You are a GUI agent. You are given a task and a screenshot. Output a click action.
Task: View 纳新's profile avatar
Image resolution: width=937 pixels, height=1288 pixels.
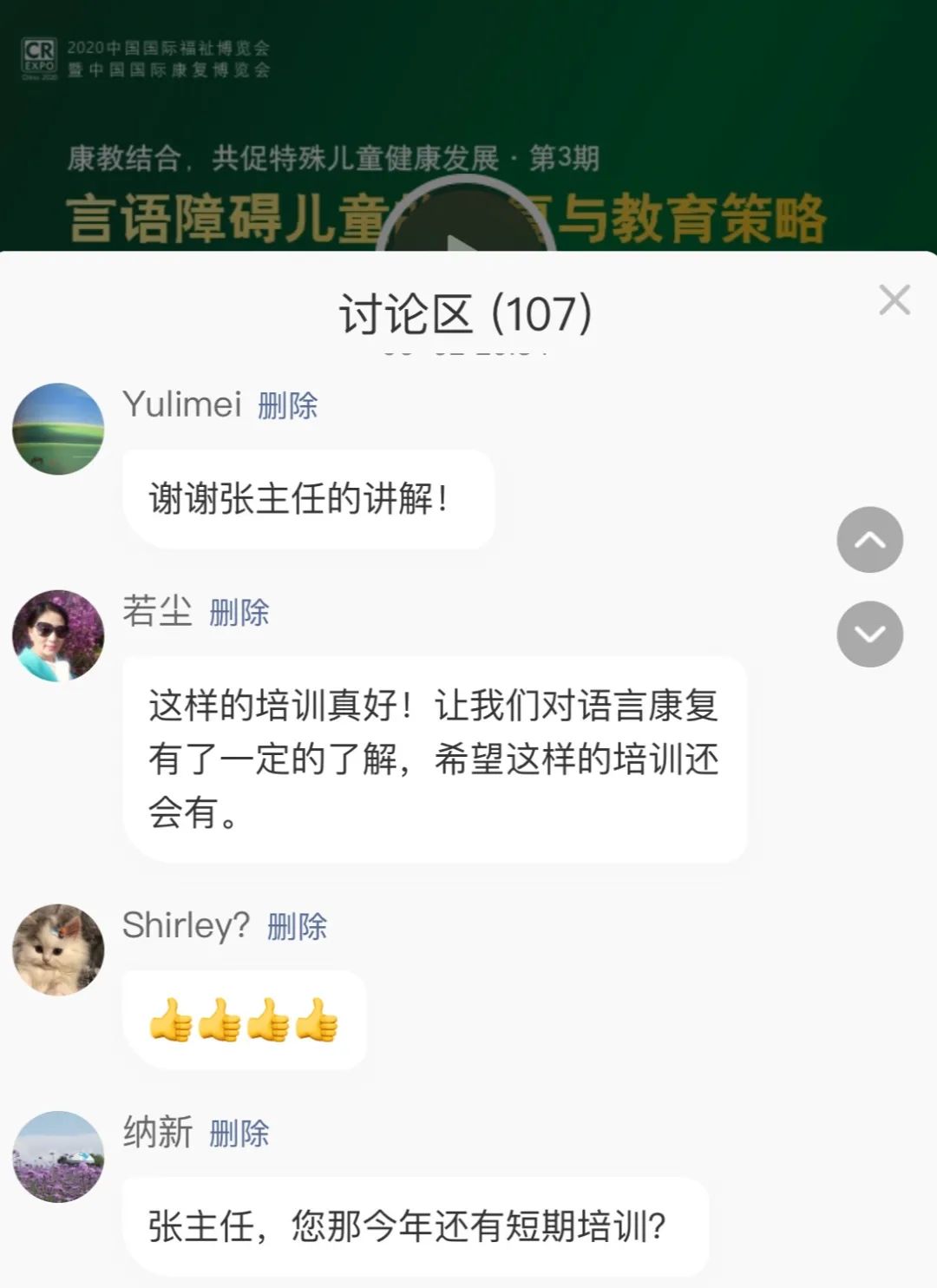click(x=58, y=1156)
